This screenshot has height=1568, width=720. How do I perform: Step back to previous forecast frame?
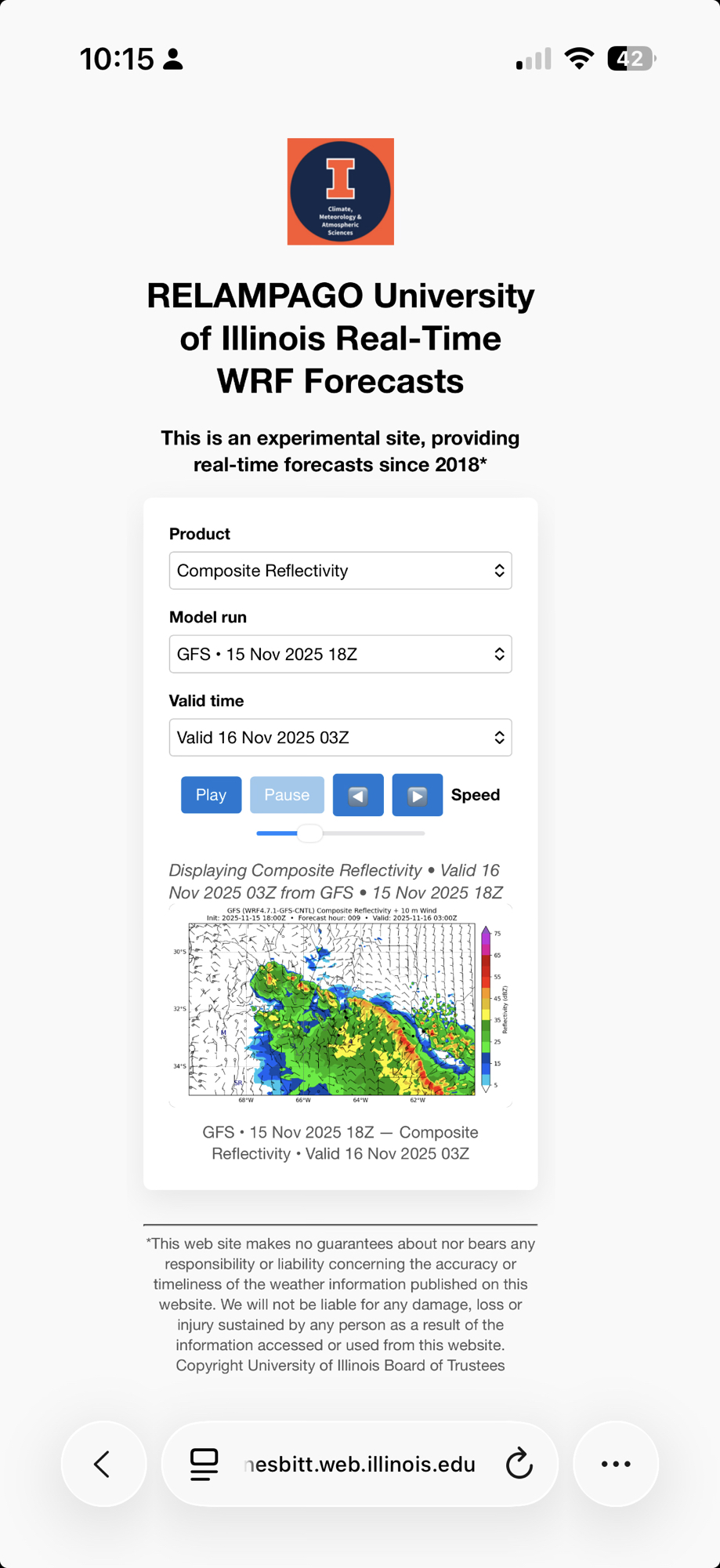[358, 795]
